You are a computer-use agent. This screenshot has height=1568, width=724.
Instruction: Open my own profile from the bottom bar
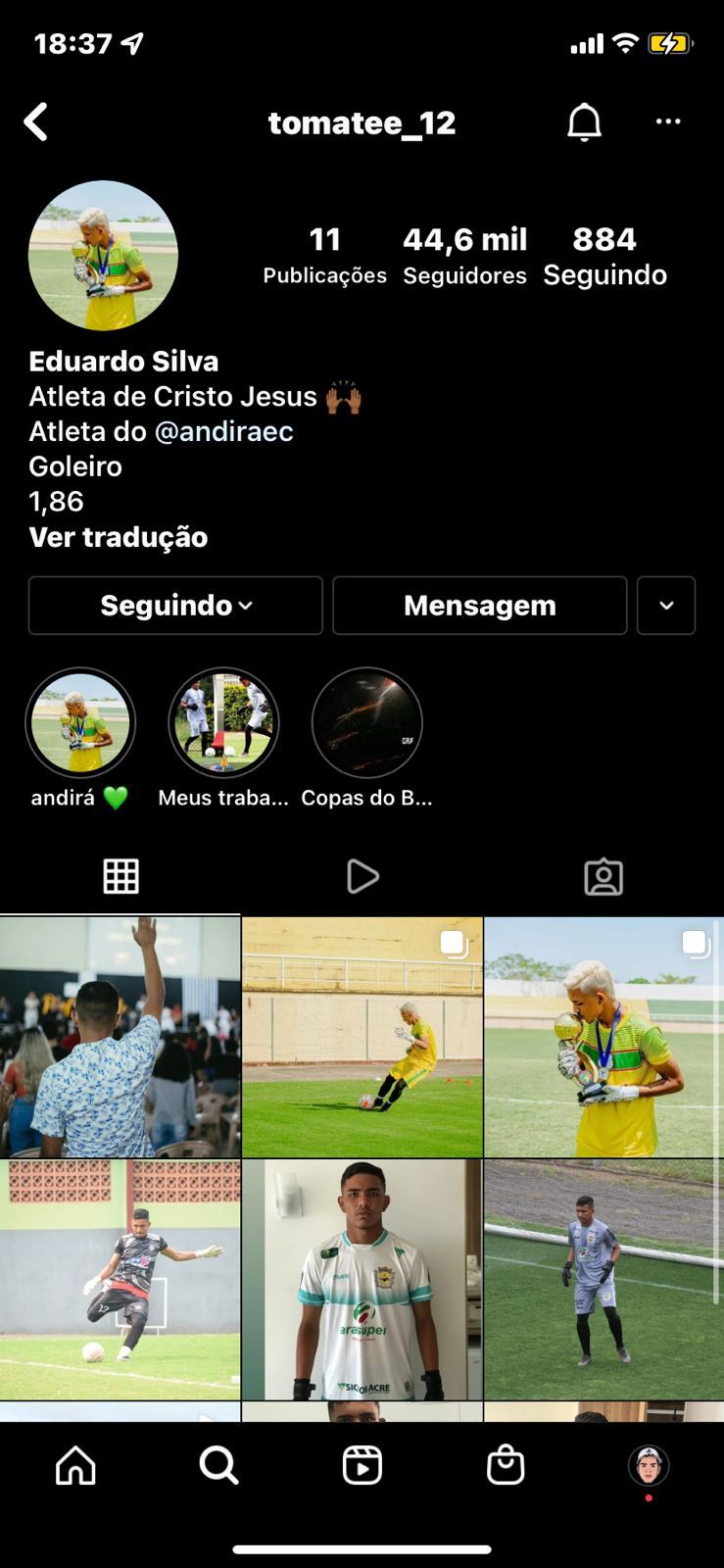tap(649, 1466)
